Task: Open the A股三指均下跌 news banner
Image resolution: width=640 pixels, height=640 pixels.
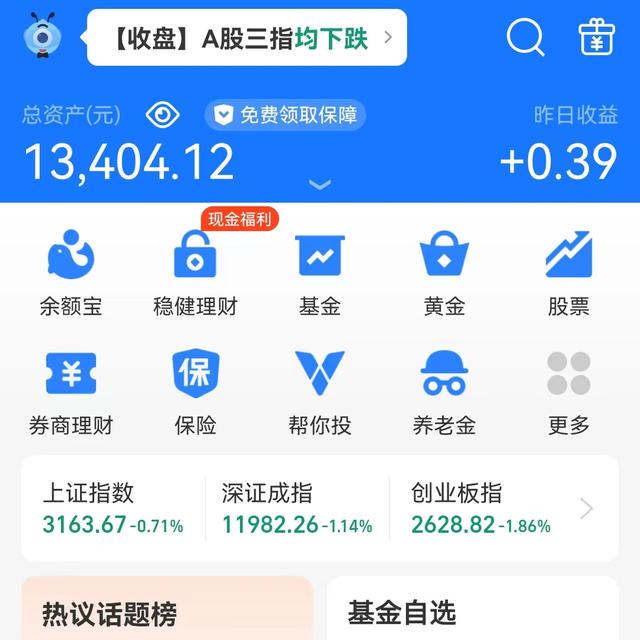Action: pyautogui.click(x=247, y=38)
